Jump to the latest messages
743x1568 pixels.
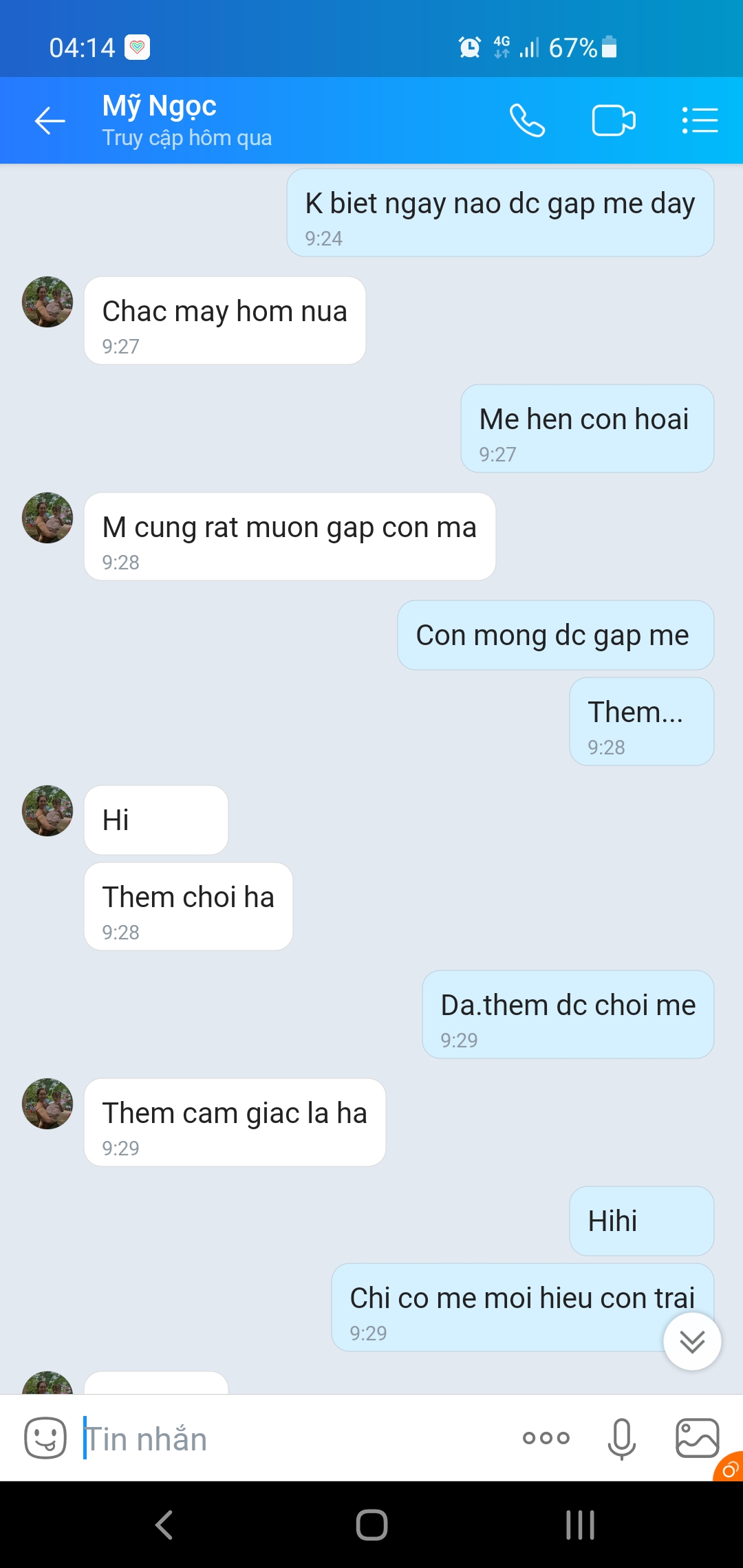tap(692, 1341)
